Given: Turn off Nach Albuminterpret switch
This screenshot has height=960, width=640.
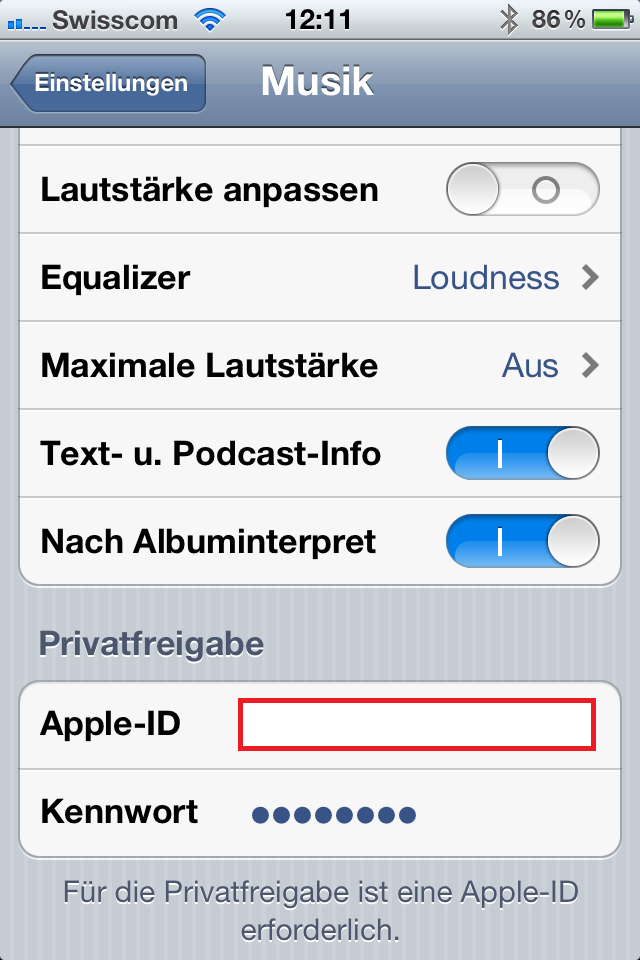Looking at the screenshot, I should pyautogui.click(x=522, y=542).
